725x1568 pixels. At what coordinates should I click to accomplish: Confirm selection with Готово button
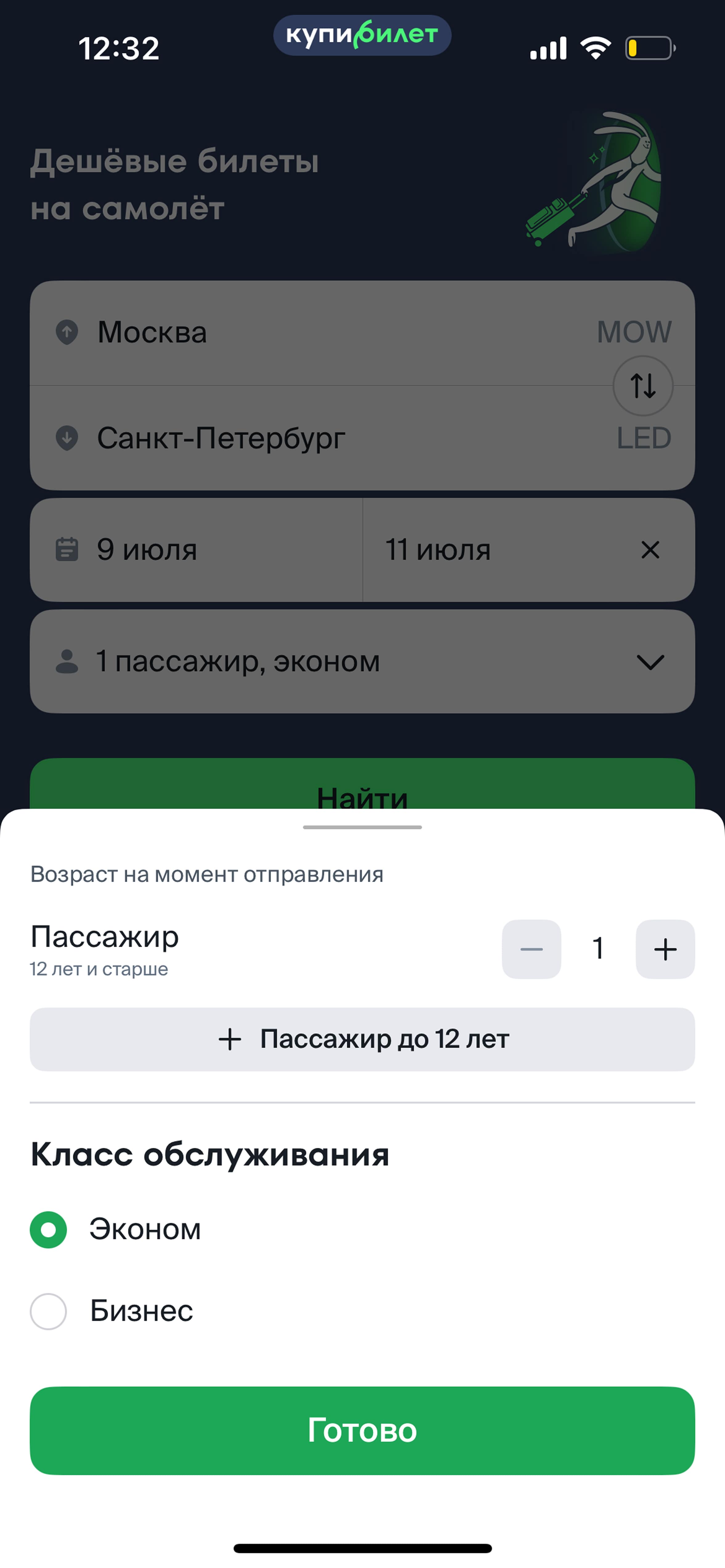(362, 1430)
